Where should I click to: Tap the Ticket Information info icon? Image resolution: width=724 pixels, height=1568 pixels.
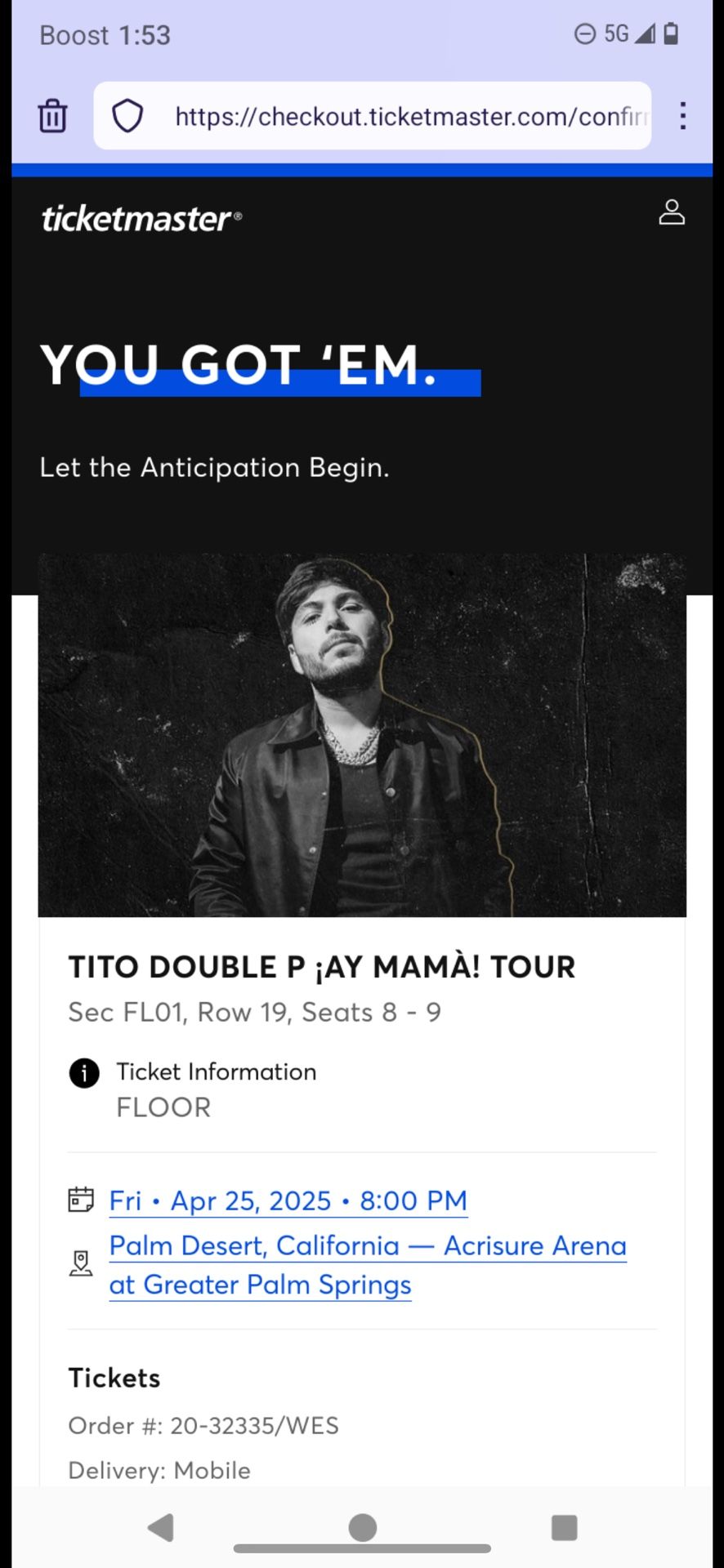click(x=84, y=1073)
